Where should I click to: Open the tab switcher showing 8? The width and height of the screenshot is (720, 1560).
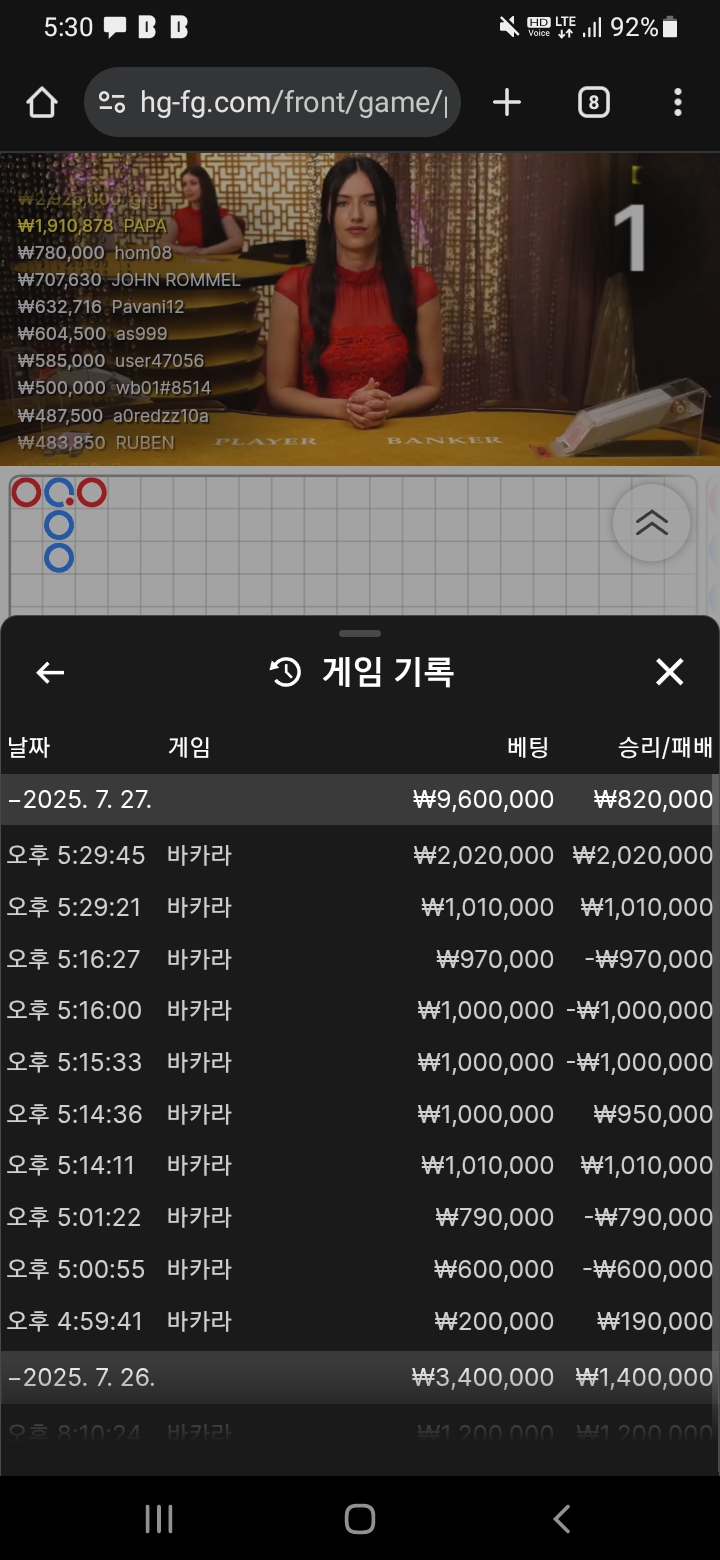[593, 102]
